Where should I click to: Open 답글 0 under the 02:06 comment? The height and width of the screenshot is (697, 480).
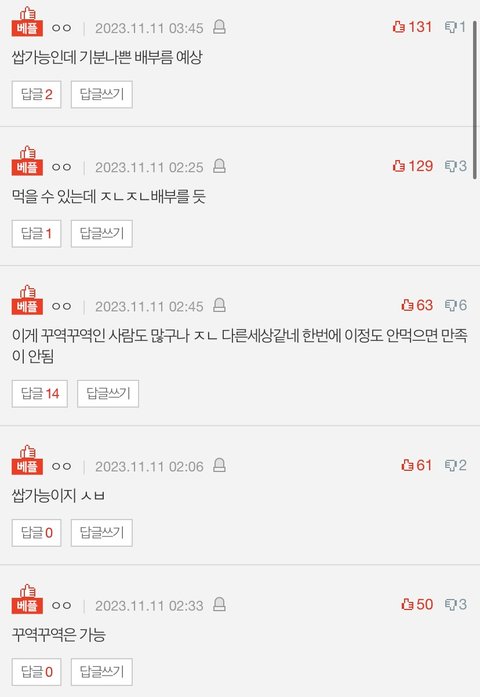(x=36, y=533)
